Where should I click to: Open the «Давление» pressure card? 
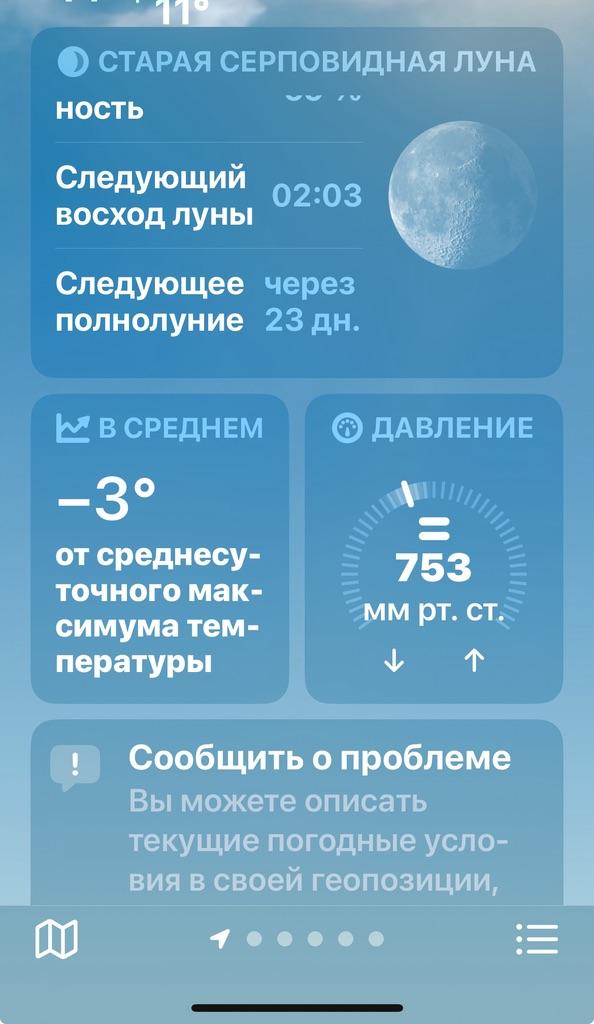(434, 549)
